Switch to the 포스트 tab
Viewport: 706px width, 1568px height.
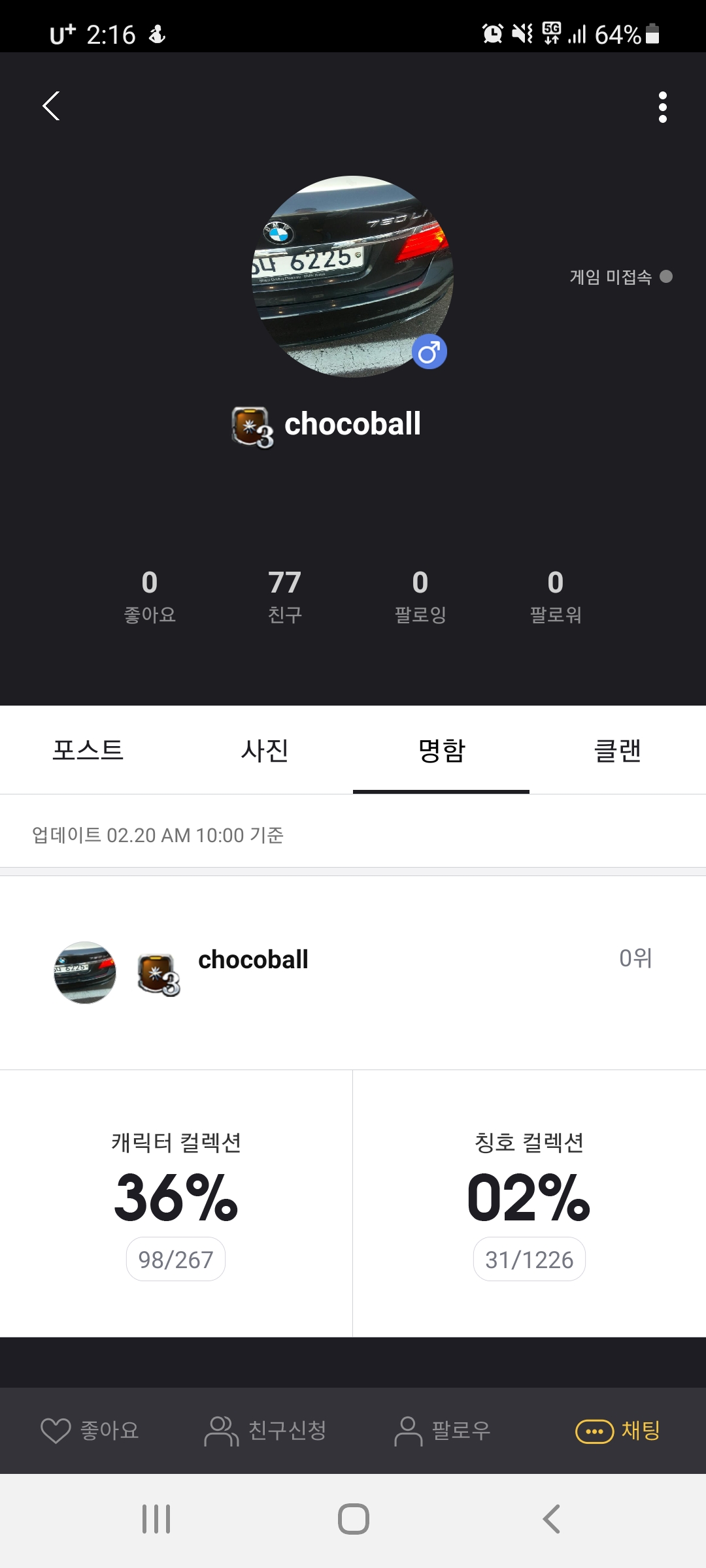(x=88, y=750)
